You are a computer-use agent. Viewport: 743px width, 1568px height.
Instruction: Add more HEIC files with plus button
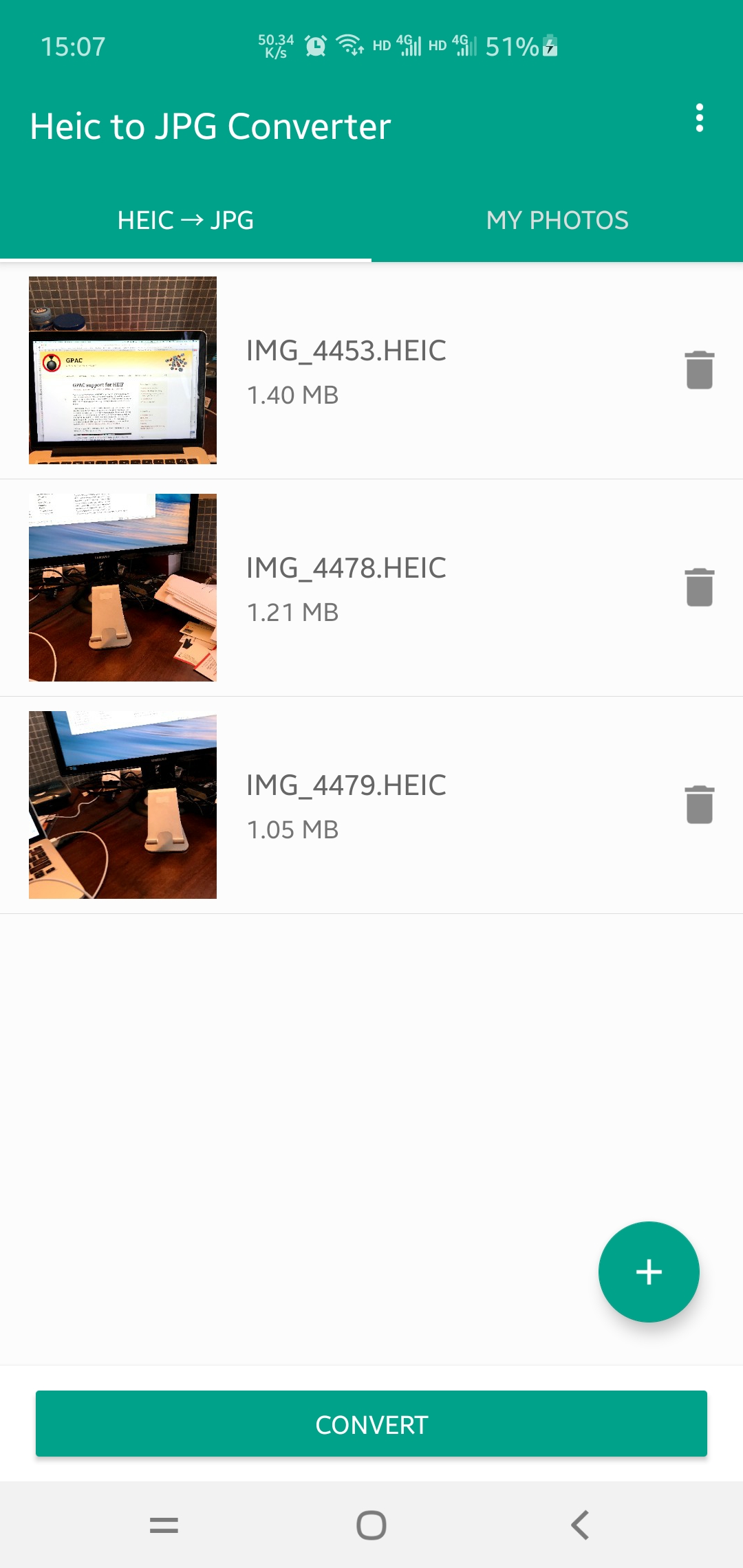pos(649,1272)
